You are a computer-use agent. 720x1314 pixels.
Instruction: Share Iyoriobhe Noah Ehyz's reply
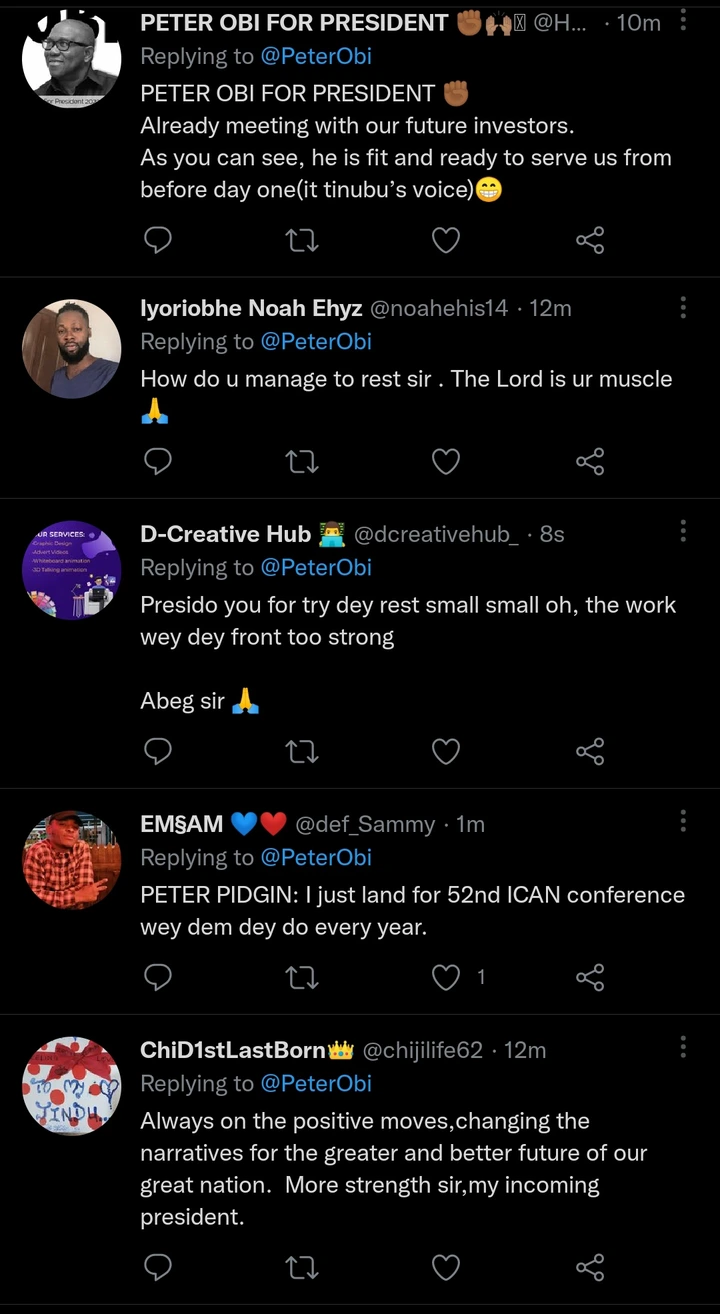[x=590, y=461]
